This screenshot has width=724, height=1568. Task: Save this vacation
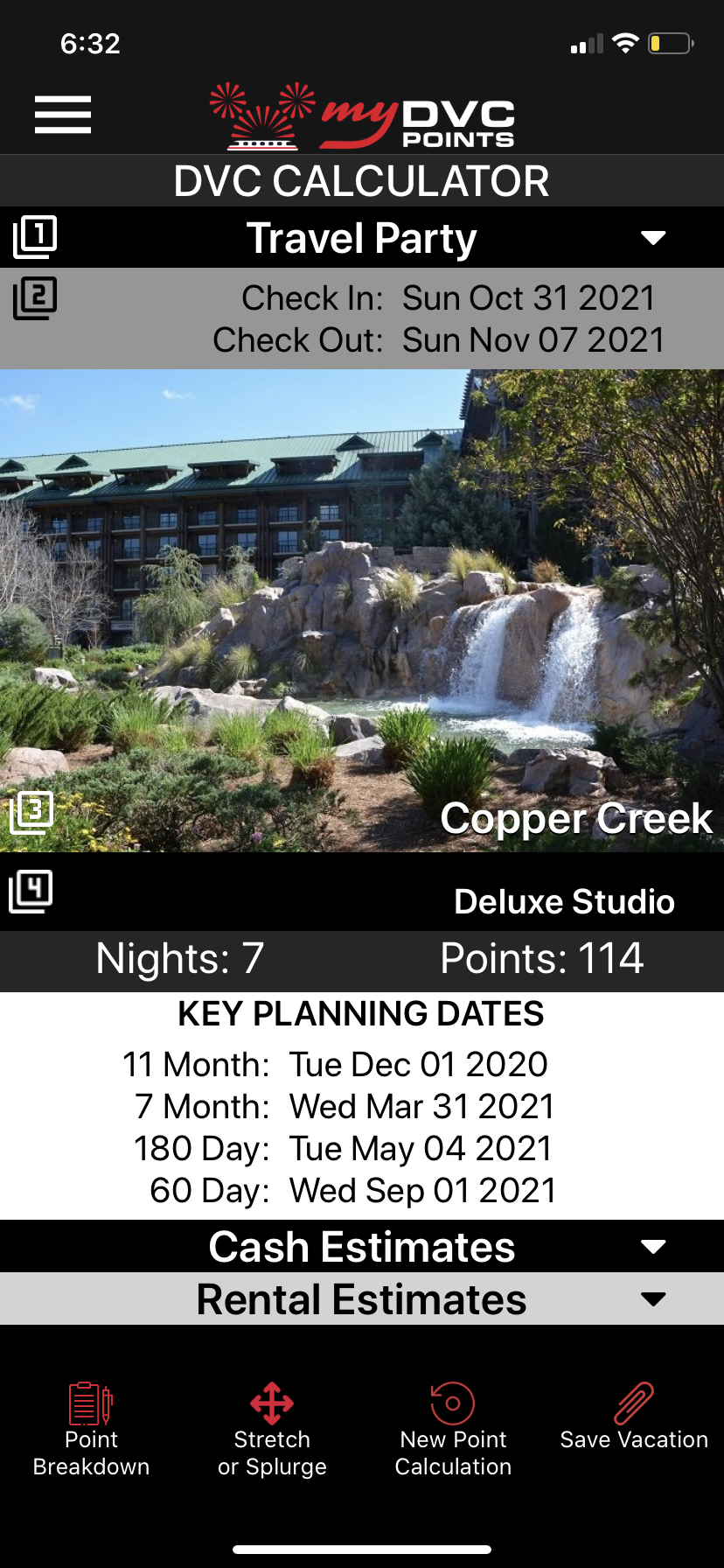[634, 1417]
